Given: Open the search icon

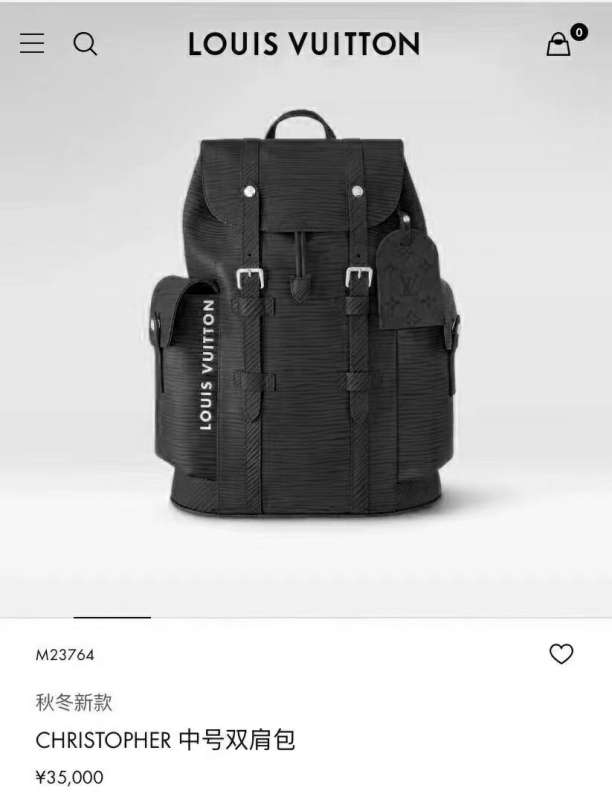Looking at the screenshot, I should click(x=85, y=44).
